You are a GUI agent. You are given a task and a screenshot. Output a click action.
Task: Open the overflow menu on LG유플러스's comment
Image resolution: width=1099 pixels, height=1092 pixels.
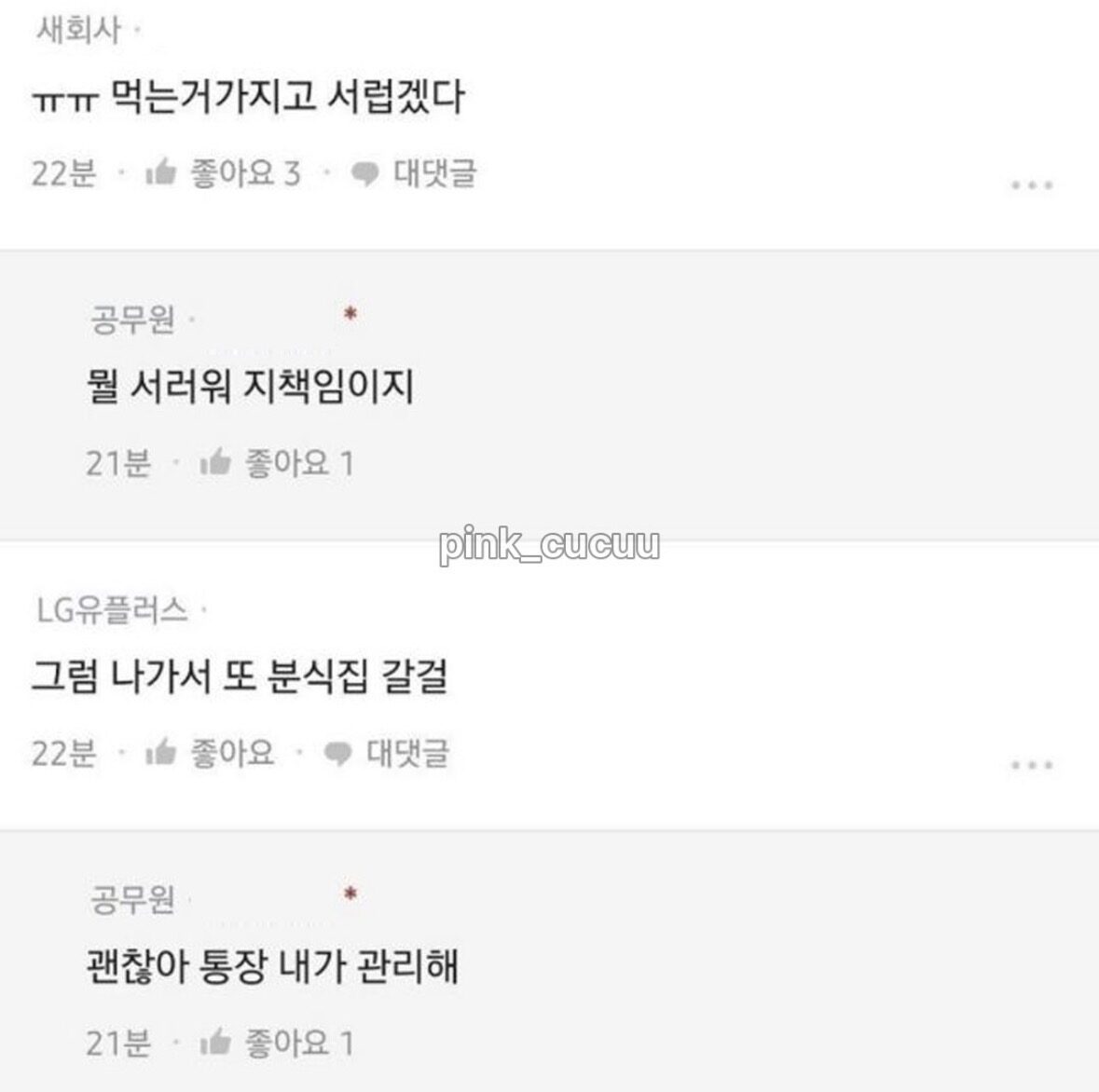[x=1032, y=765]
